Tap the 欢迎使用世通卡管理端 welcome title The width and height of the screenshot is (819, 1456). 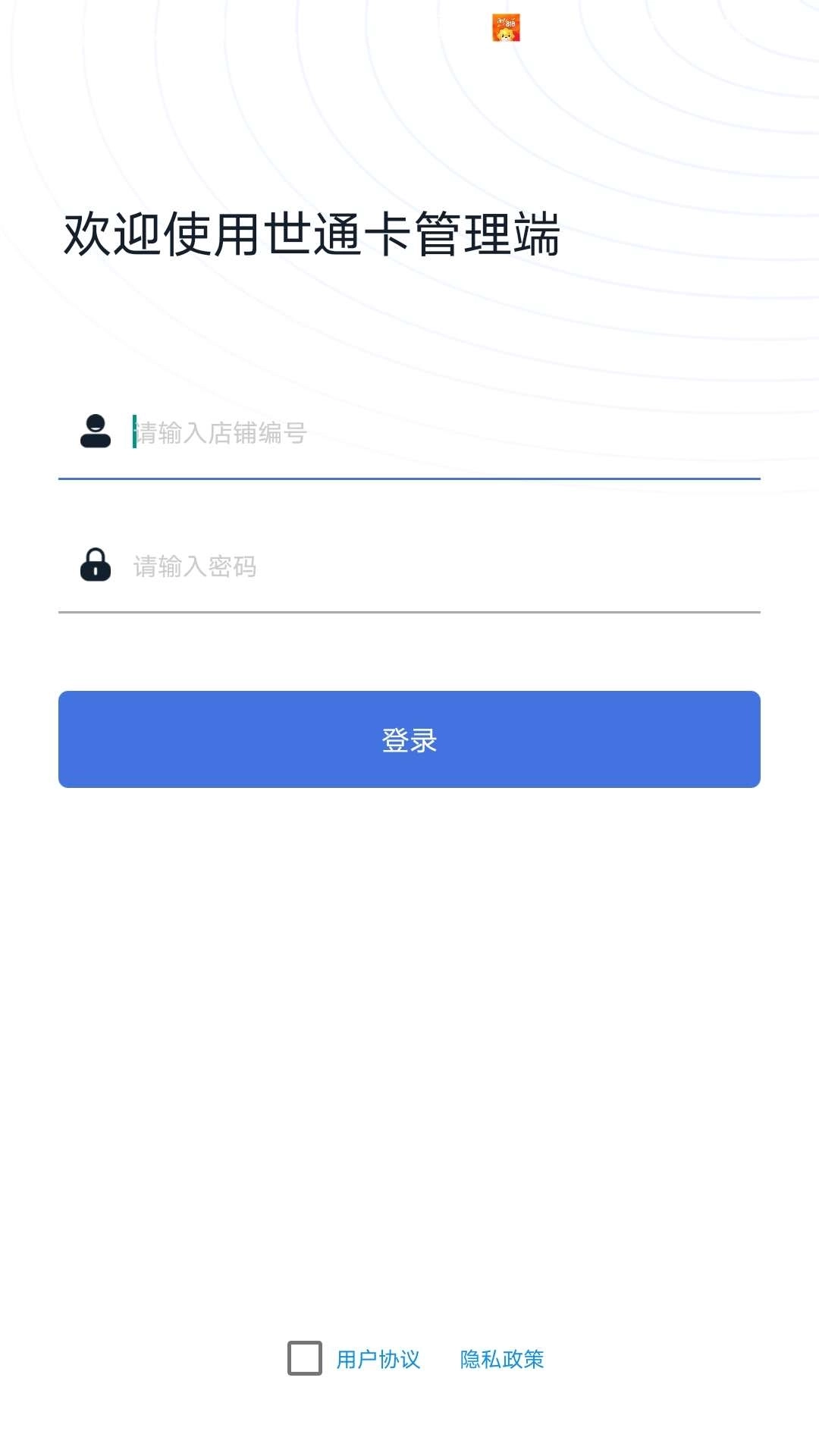pos(312,235)
